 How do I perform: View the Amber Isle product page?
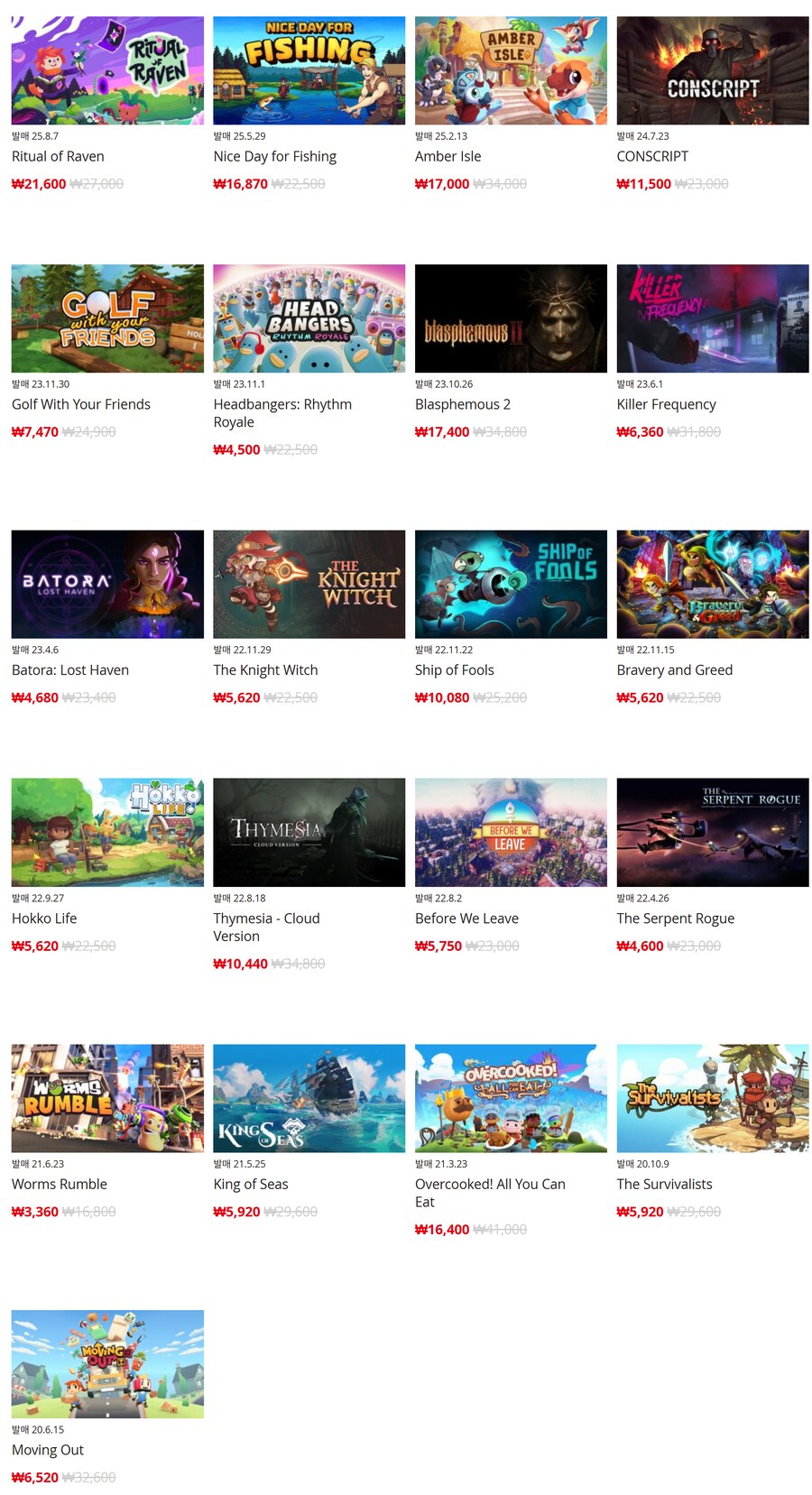(x=511, y=70)
